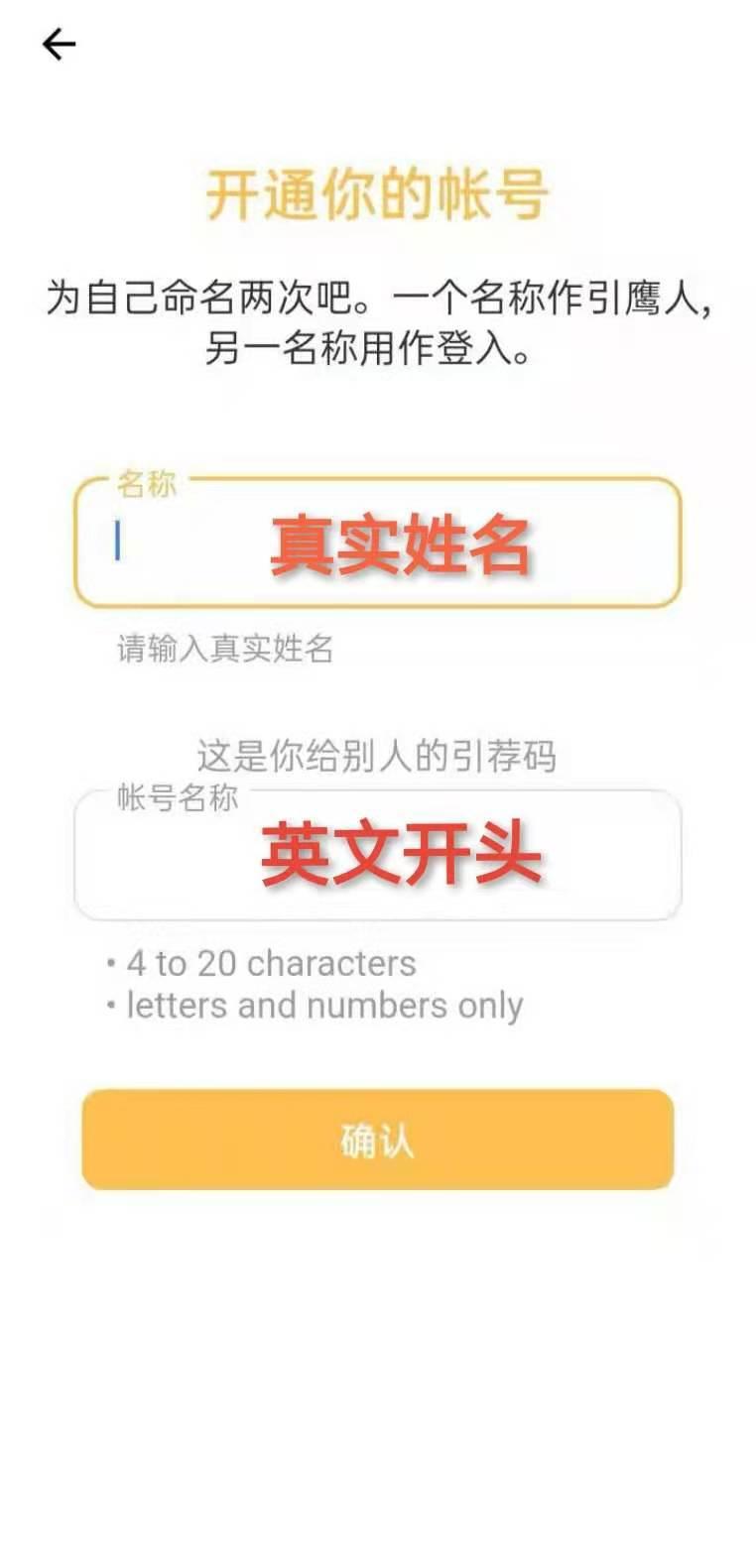Click the letters and numbers only hint

point(320,1006)
